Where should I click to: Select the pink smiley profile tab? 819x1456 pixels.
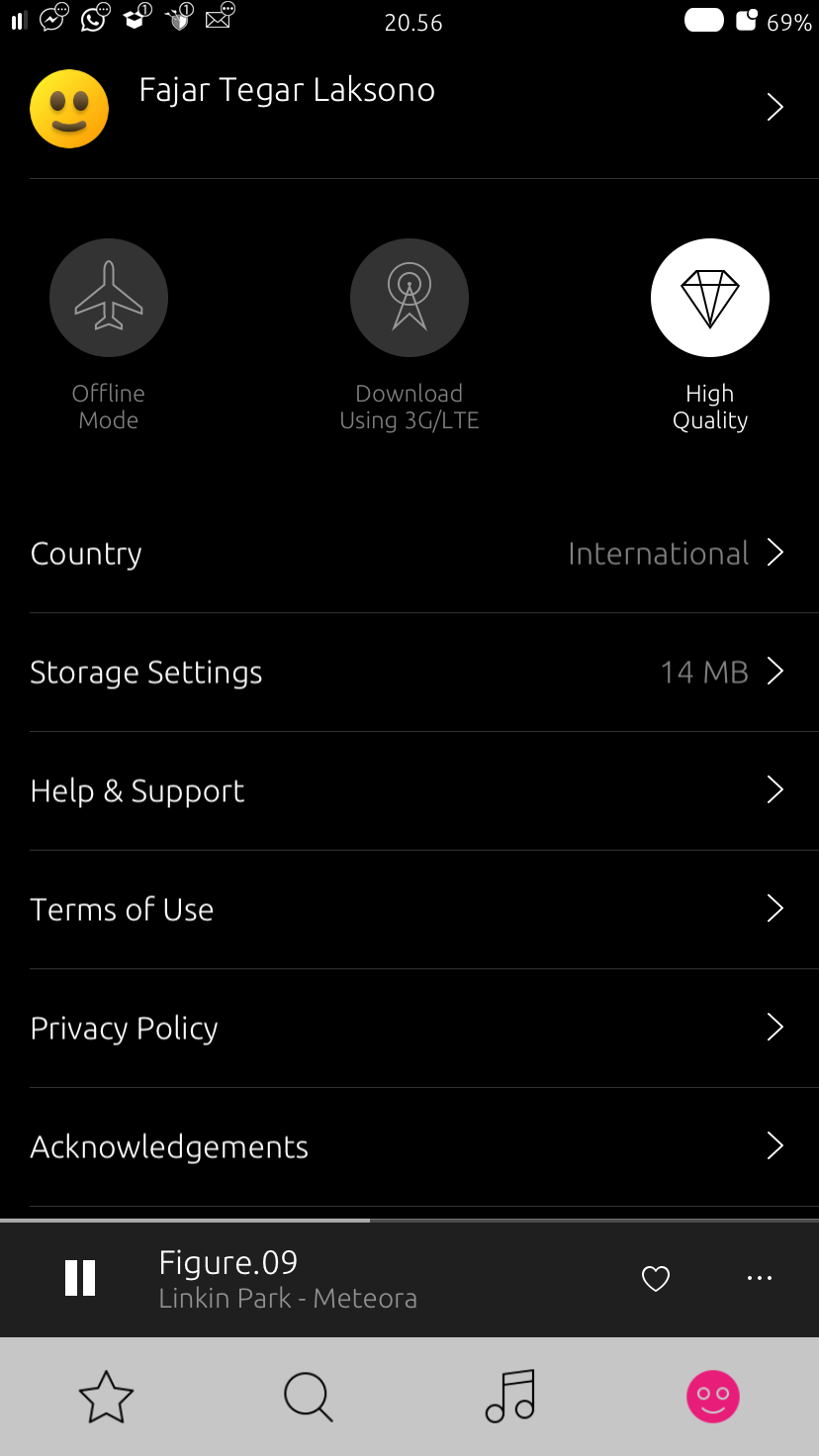pos(713,1397)
